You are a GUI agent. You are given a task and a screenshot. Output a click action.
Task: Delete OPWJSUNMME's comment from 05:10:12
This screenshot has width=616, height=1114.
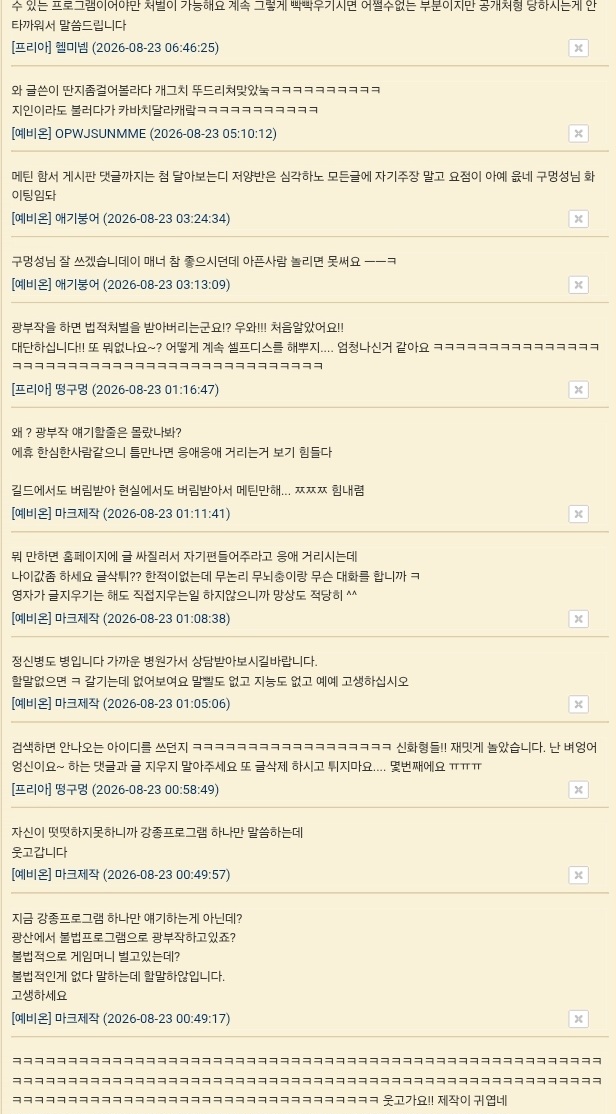click(578, 134)
